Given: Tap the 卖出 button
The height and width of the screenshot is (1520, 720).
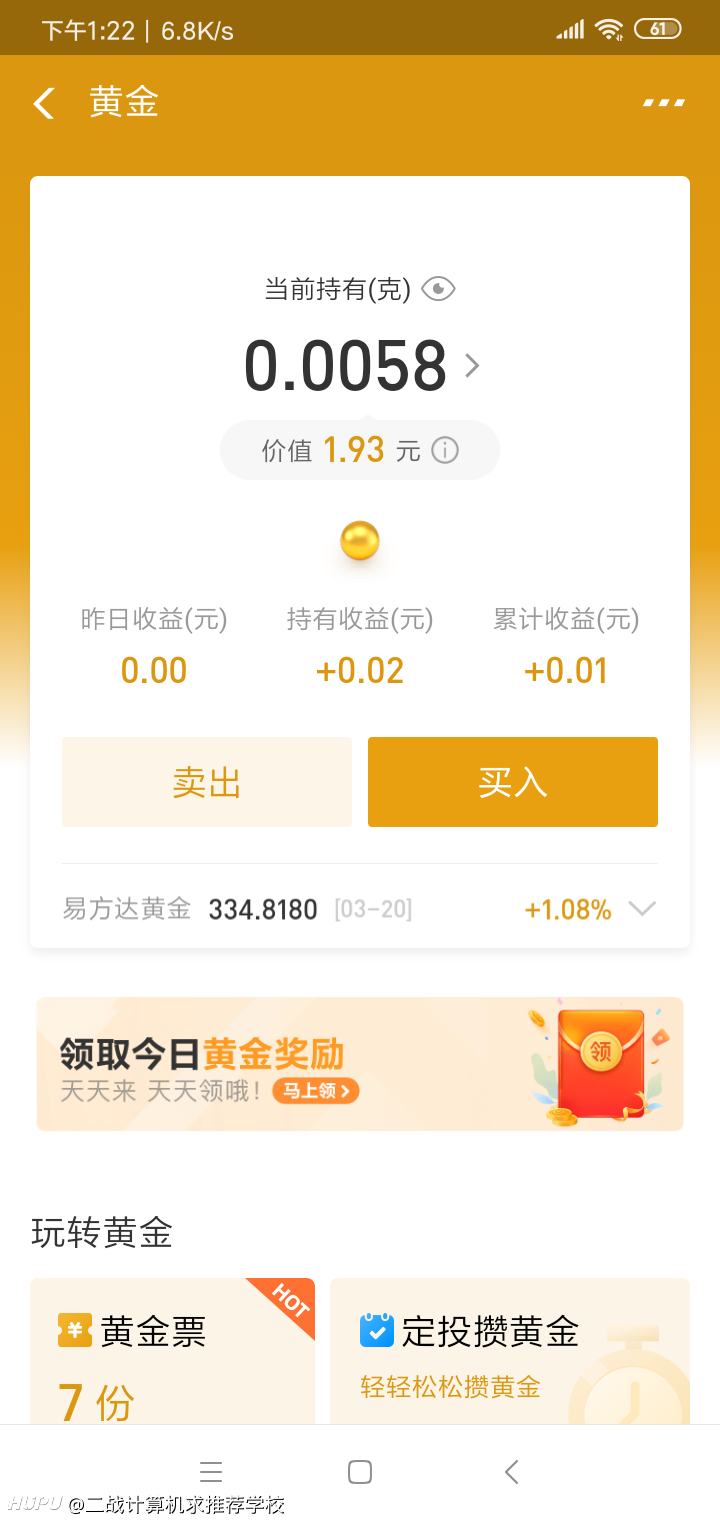Looking at the screenshot, I should (x=207, y=782).
